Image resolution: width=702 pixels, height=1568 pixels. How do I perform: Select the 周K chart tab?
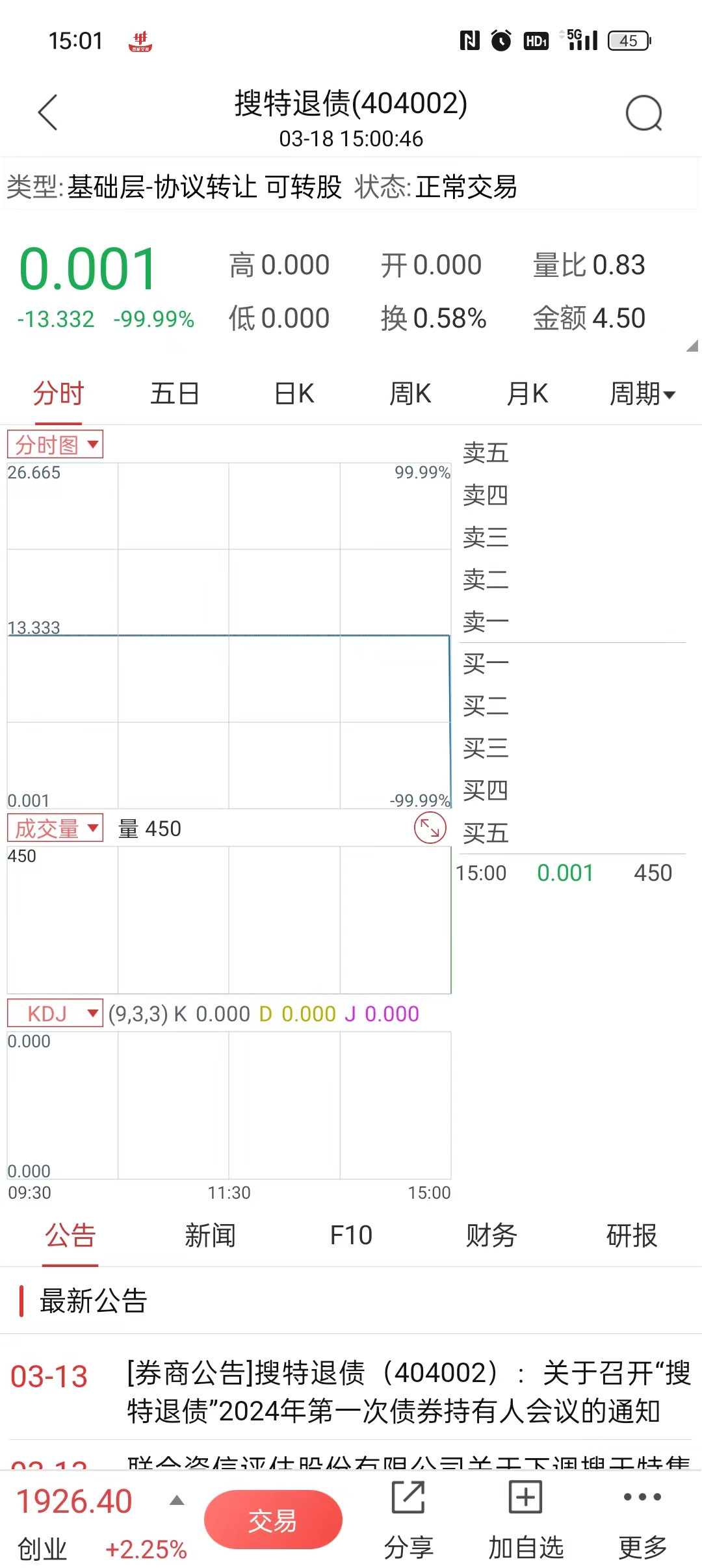pos(410,393)
